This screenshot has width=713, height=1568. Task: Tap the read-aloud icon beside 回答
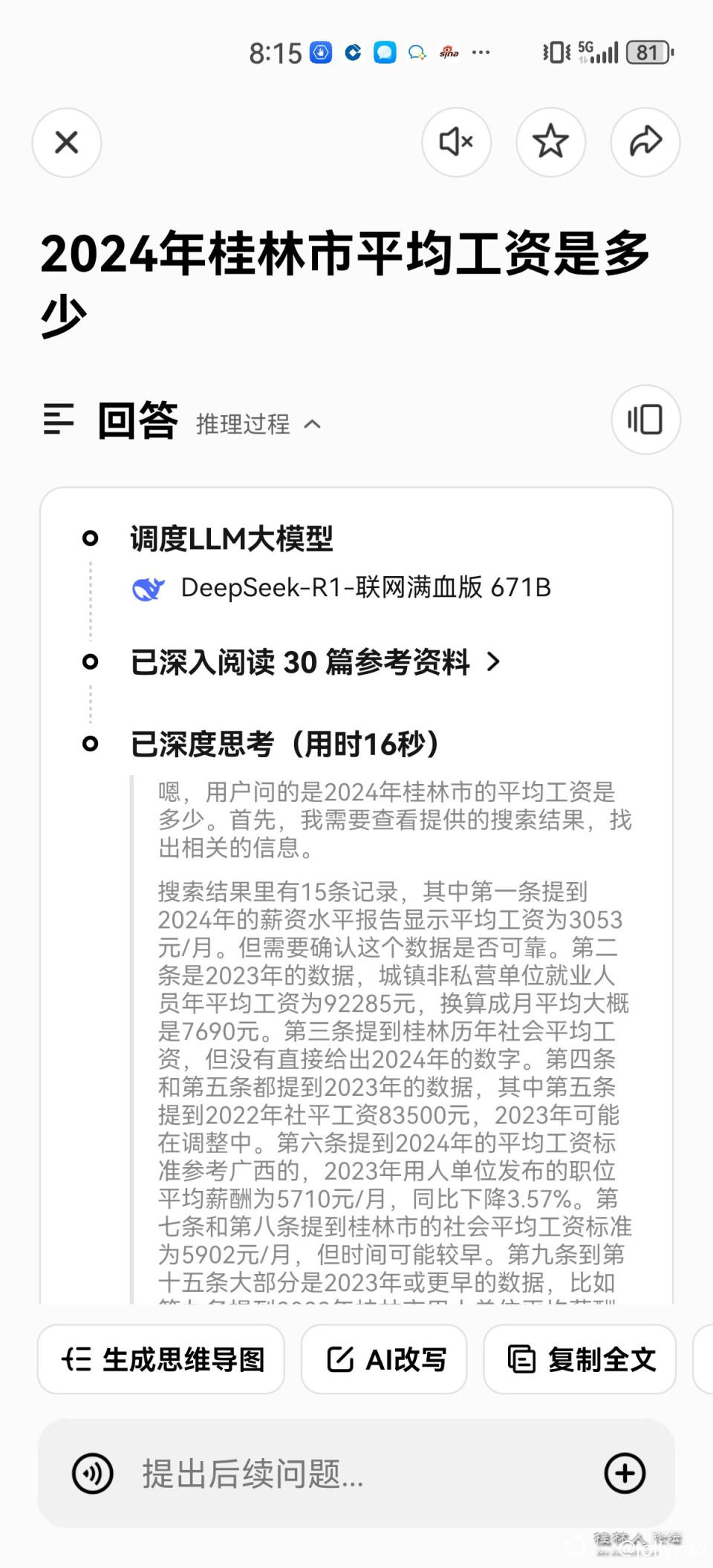pyautogui.click(x=645, y=420)
